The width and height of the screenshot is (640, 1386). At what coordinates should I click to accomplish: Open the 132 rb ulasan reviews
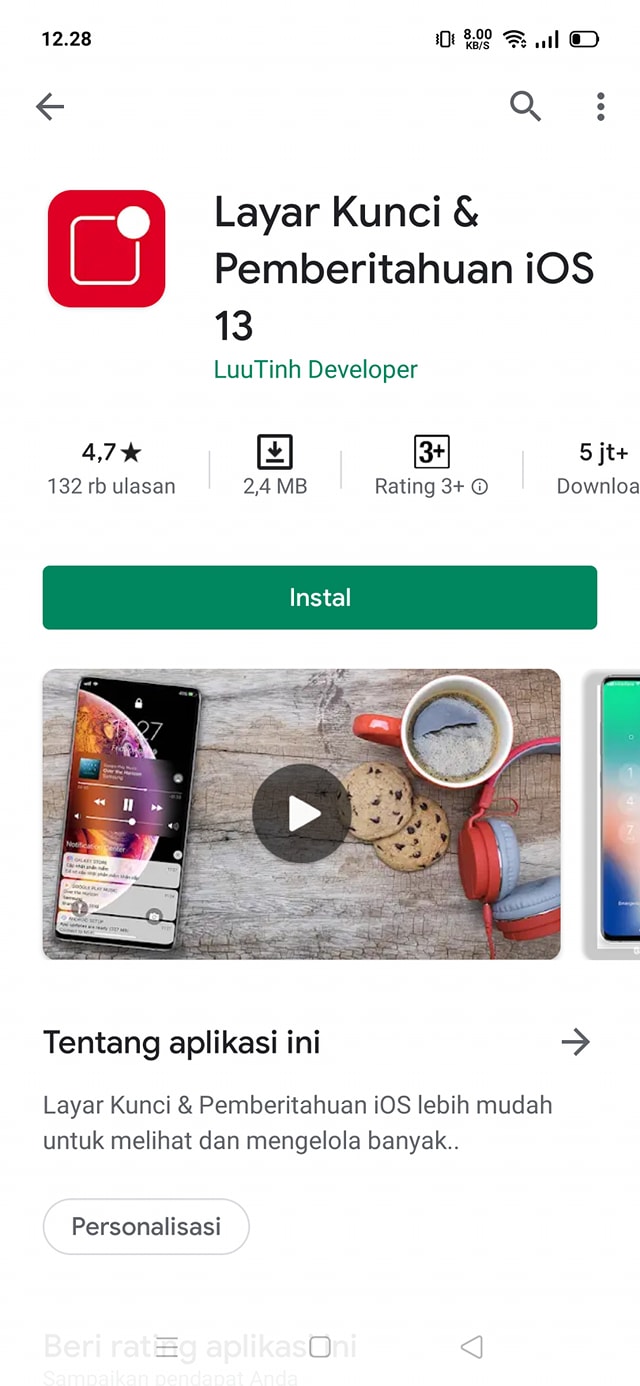(x=111, y=468)
